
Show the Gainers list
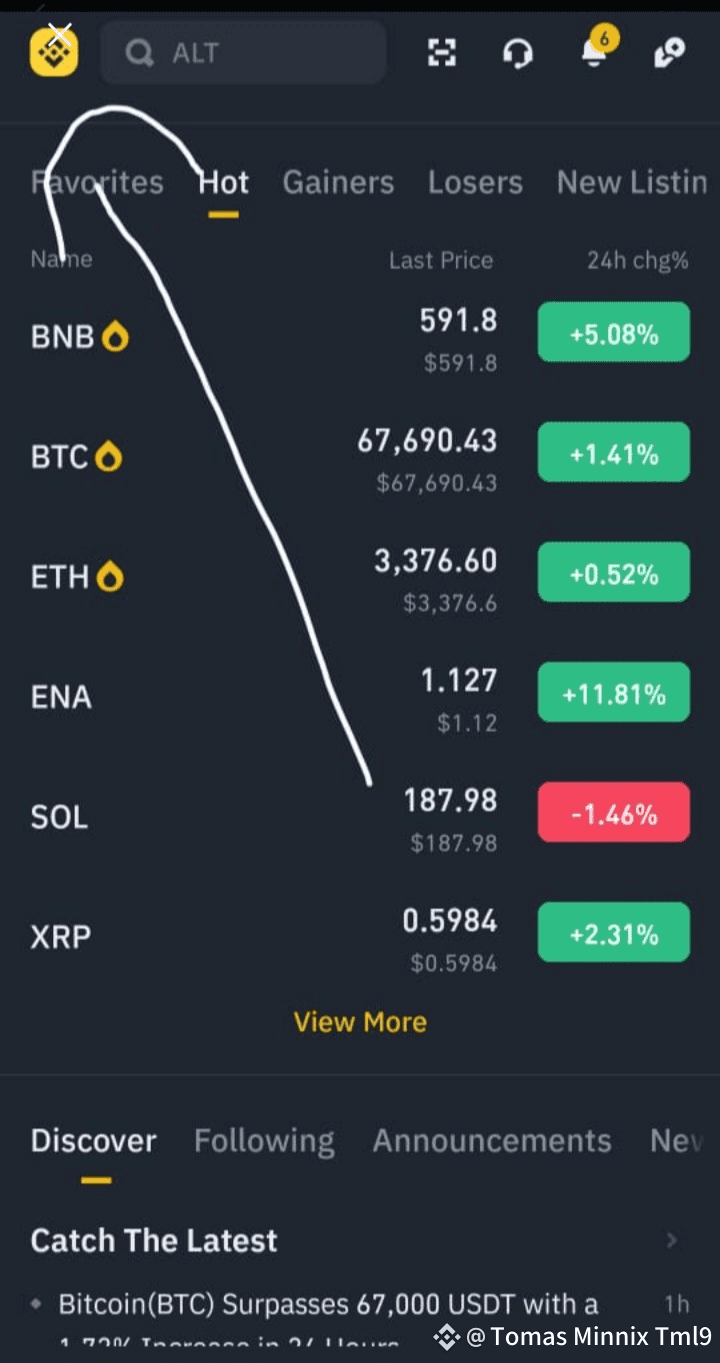point(338,183)
